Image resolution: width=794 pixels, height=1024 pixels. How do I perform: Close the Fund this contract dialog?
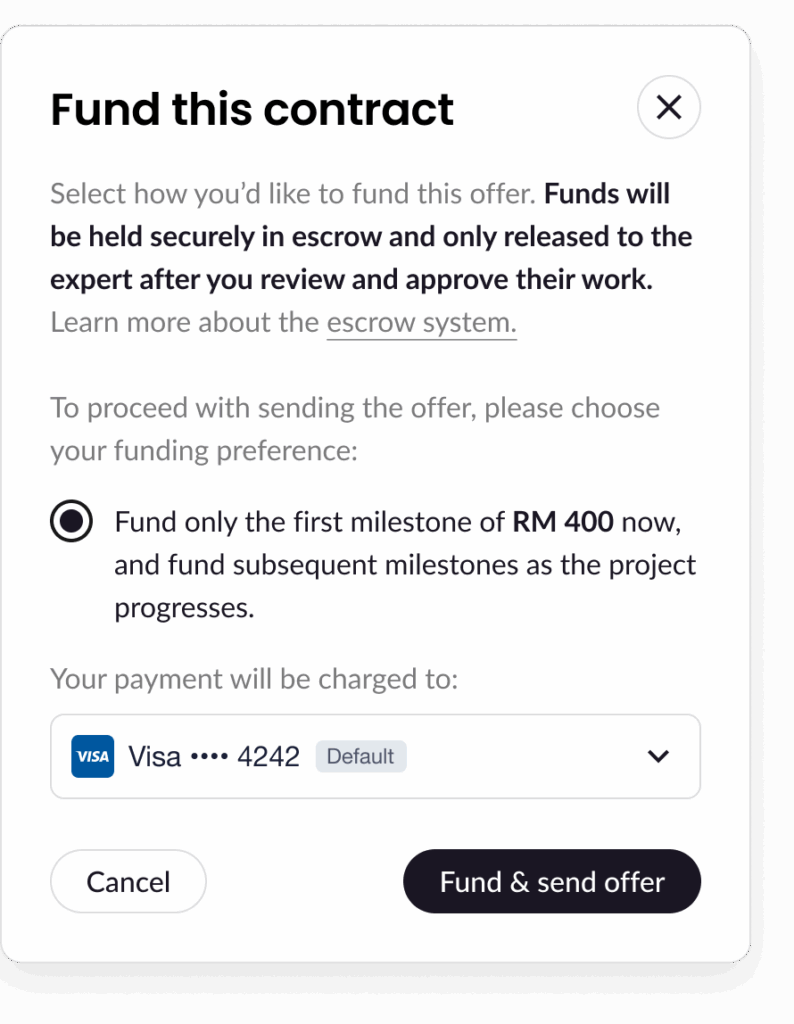668,107
